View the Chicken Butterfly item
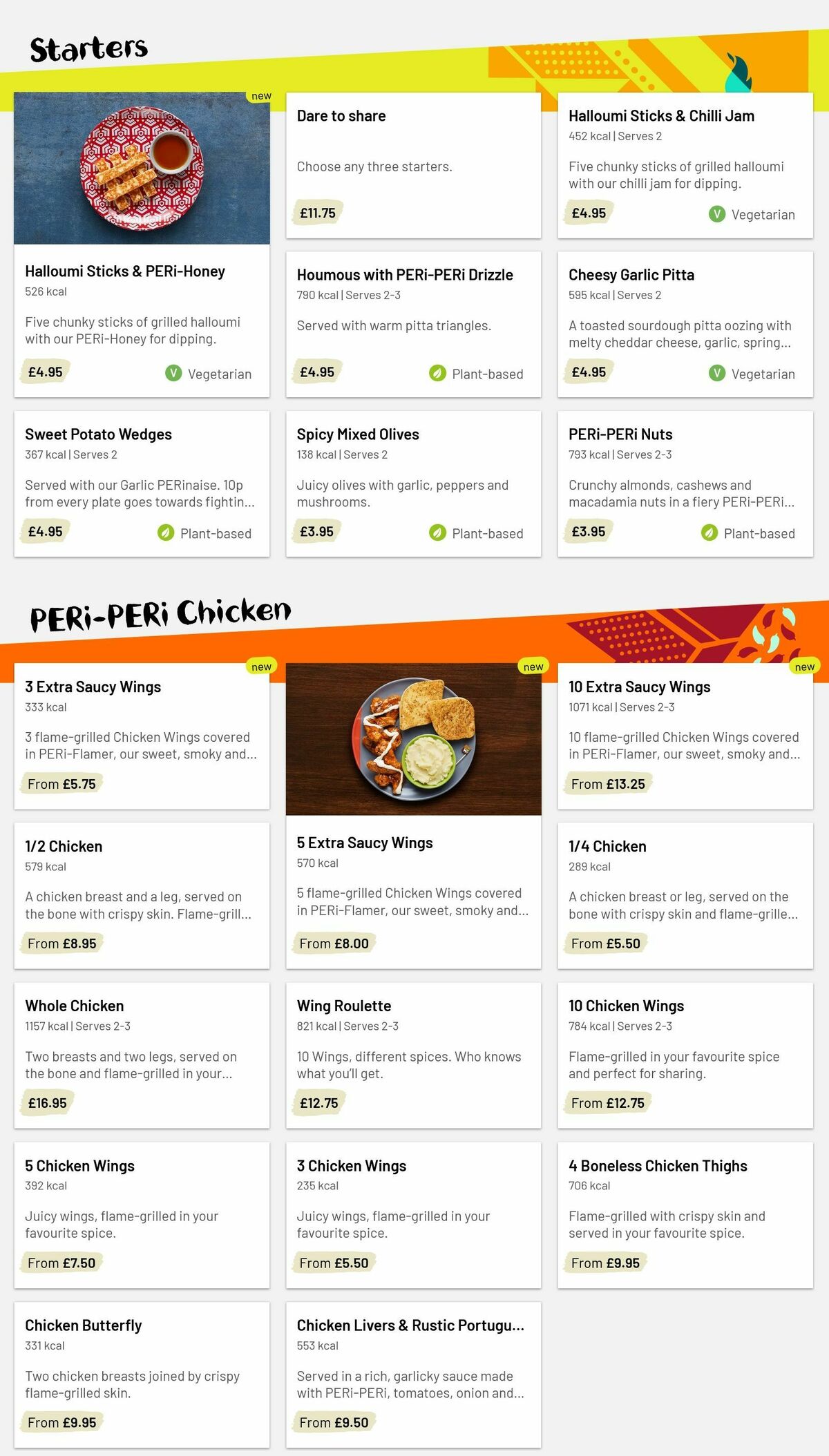 [x=142, y=1374]
